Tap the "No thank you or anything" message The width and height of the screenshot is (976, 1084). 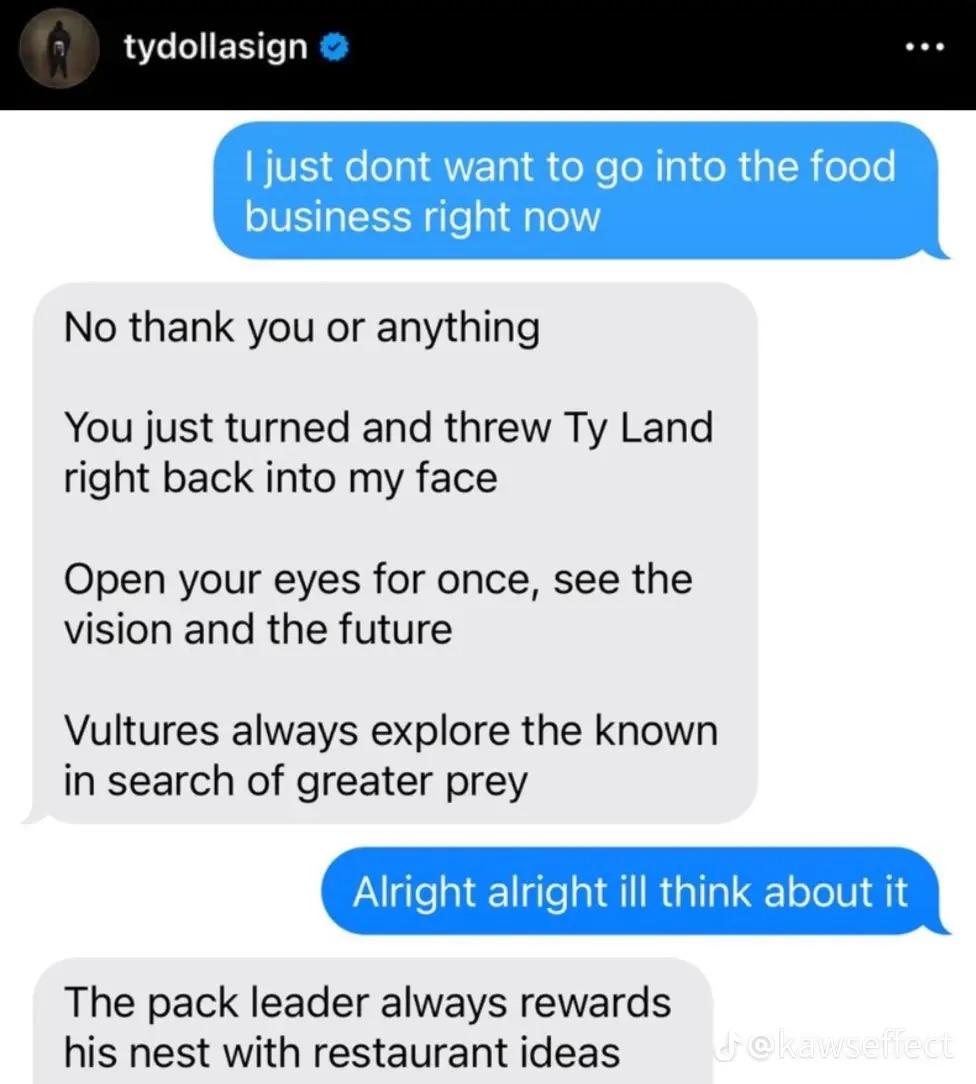(302, 326)
